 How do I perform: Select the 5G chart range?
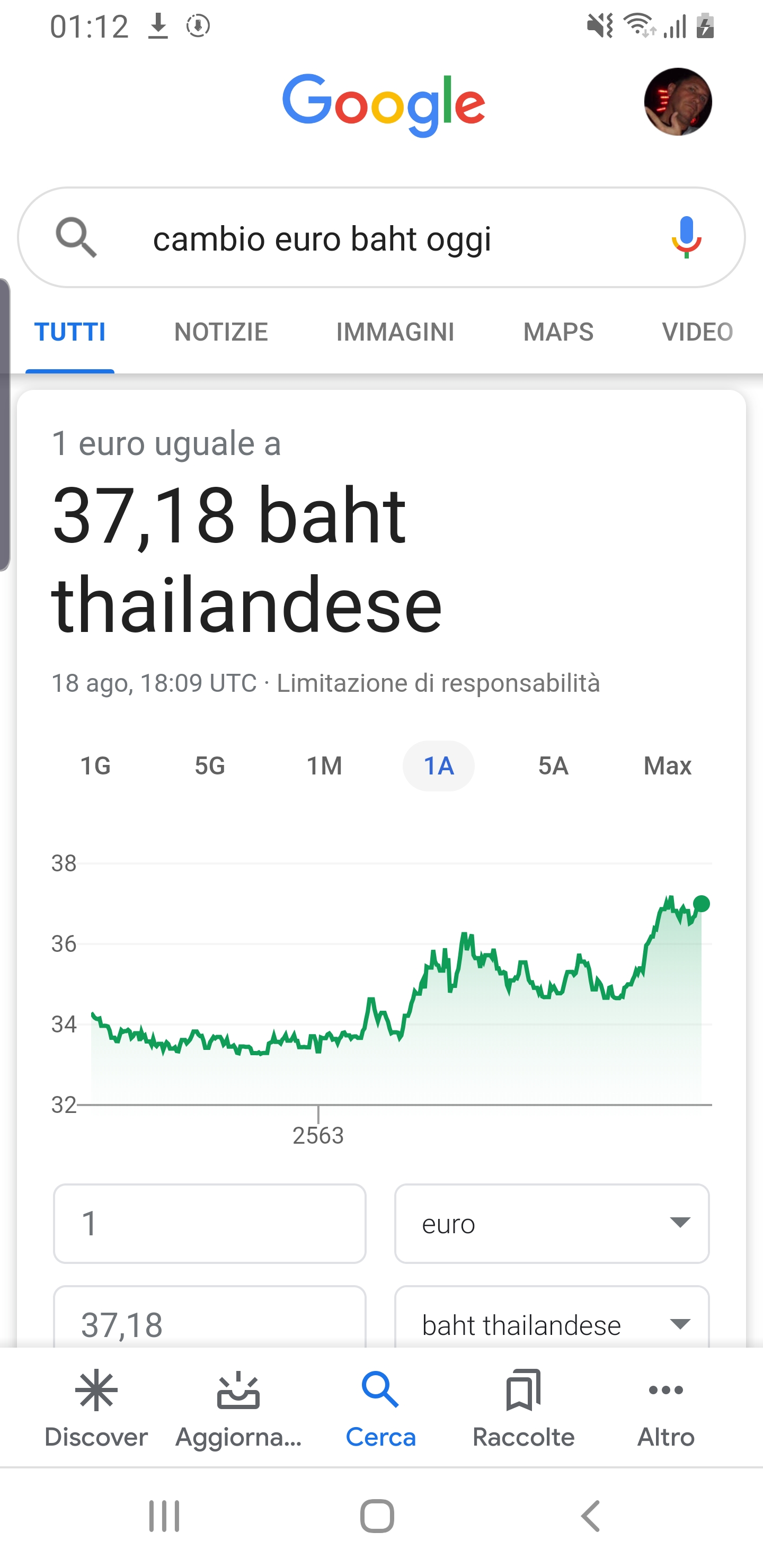pos(209,765)
